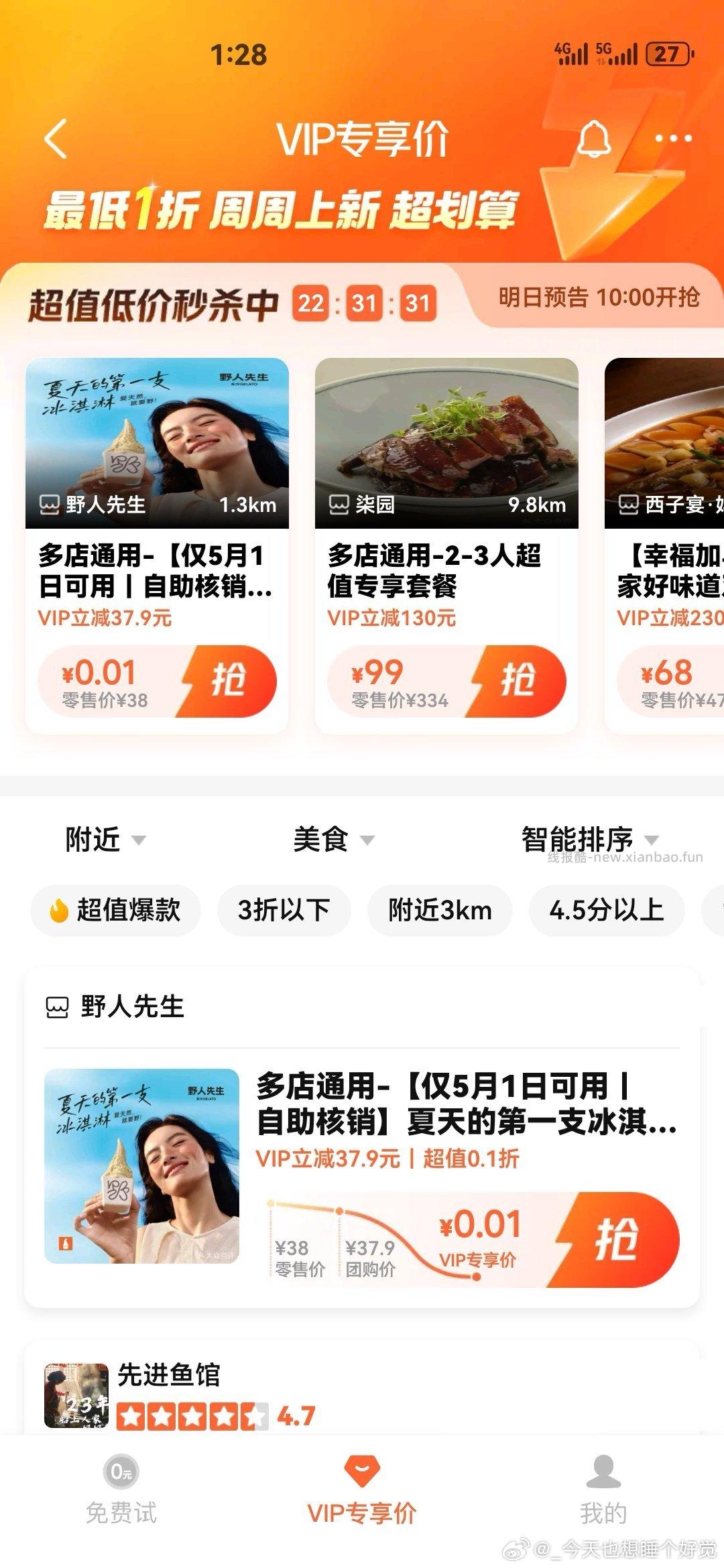Expand the 美食 category dropdown
The height and width of the screenshot is (1568, 724).
click(333, 840)
